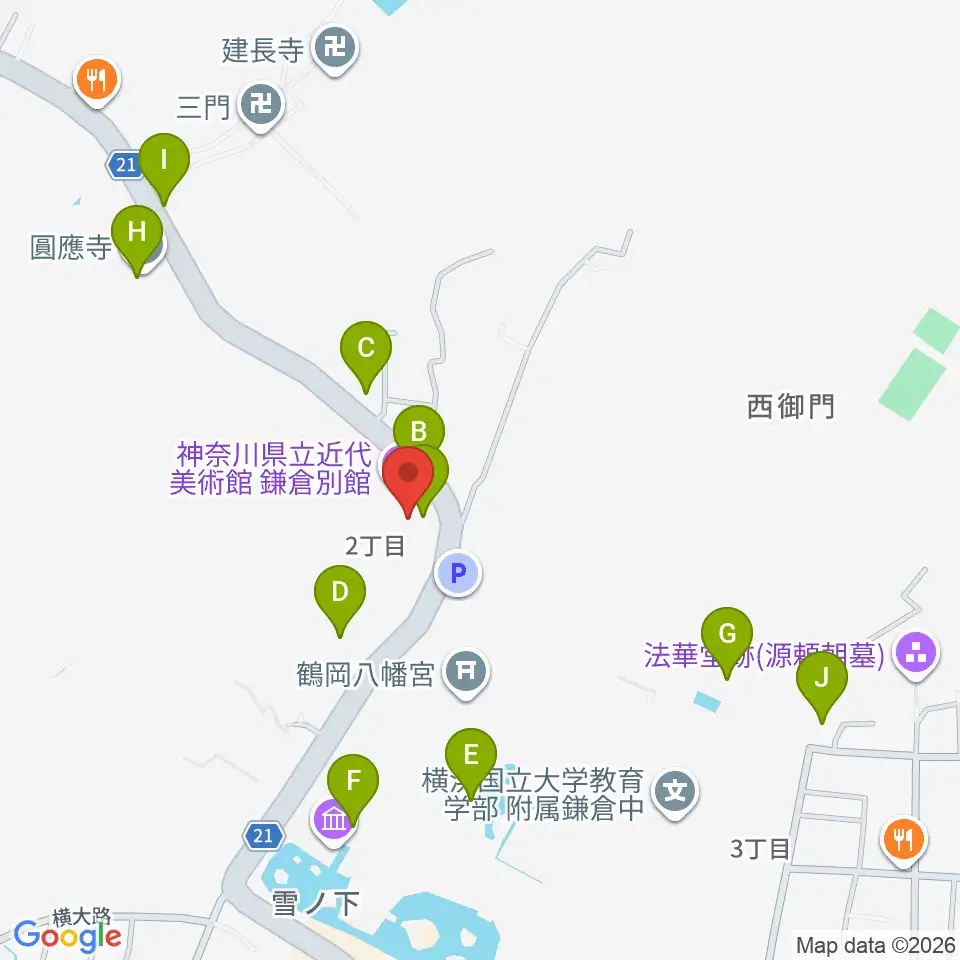The height and width of the screenshot is (960, 960).
Task: Tap marker H beside 圓應寺
Action: (137, 232)
